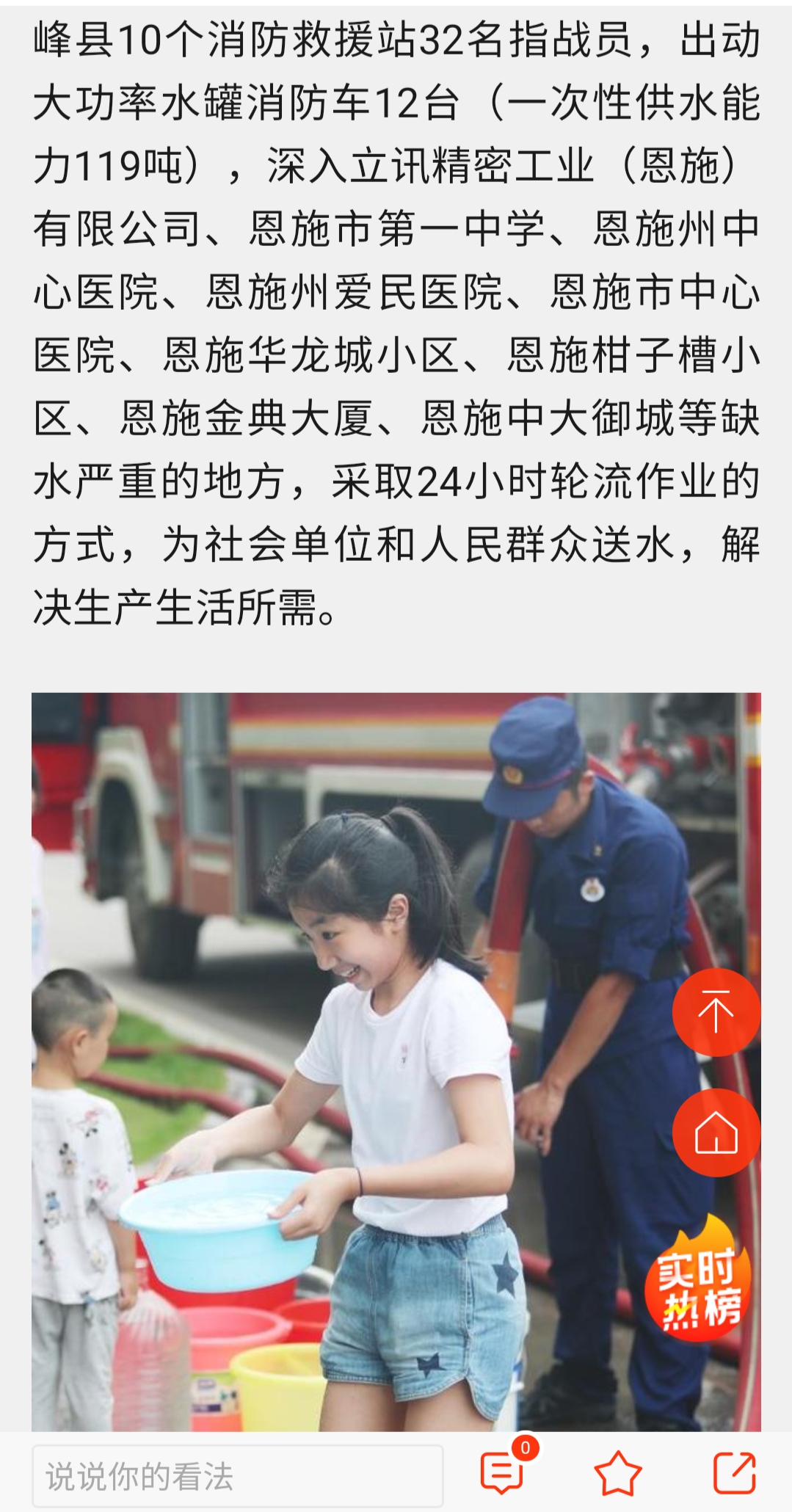This screenshot has width=792, height=1512.
Task: Jump back to top of article
Action: 716,1012
